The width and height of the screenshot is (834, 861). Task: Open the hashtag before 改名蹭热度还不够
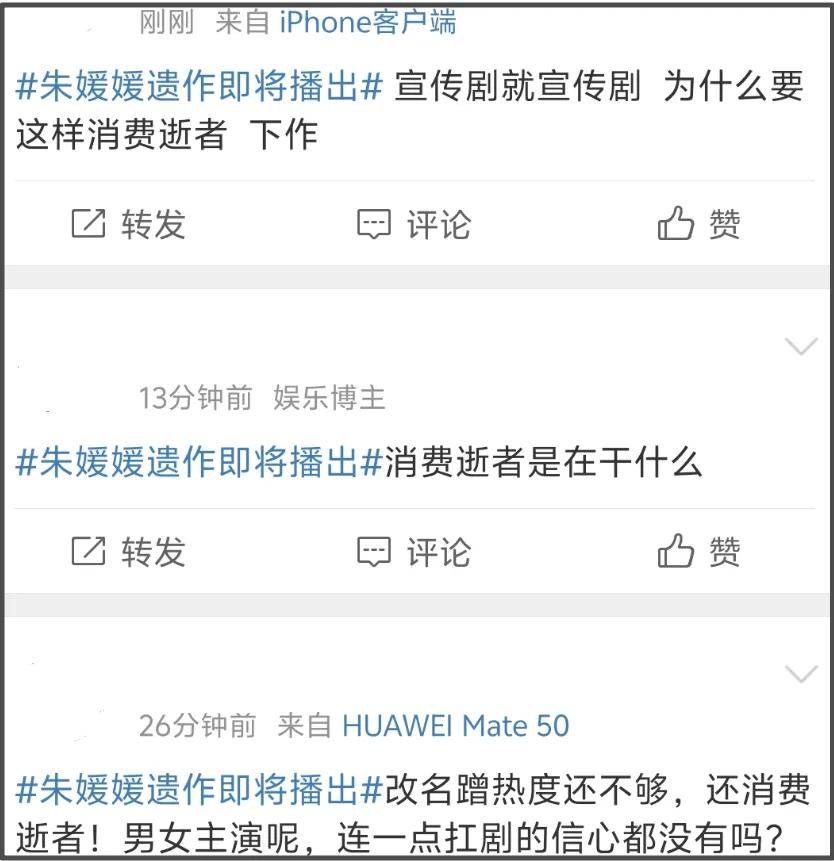200,790
